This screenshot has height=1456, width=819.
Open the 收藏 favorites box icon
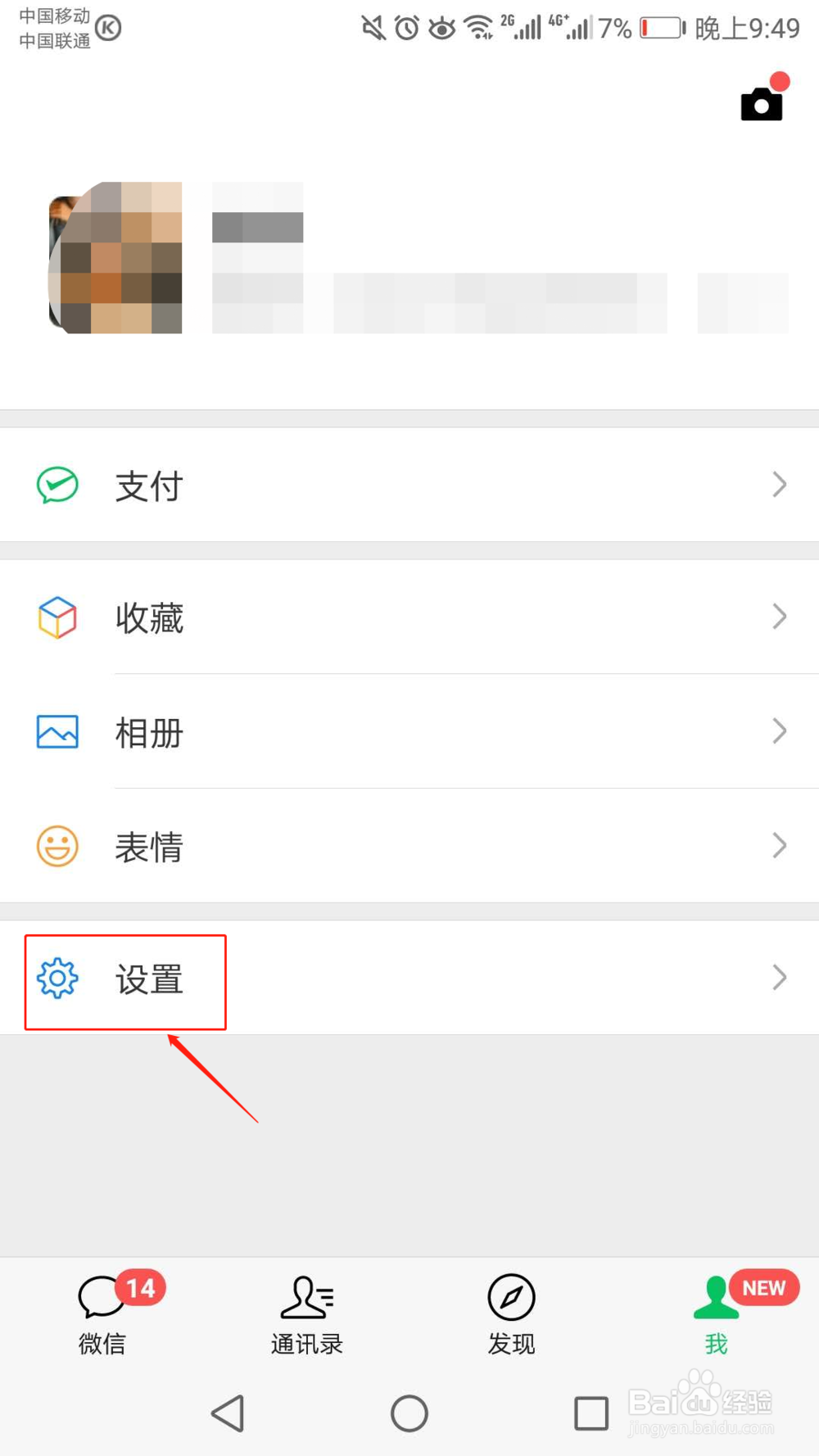click(56, 617)
